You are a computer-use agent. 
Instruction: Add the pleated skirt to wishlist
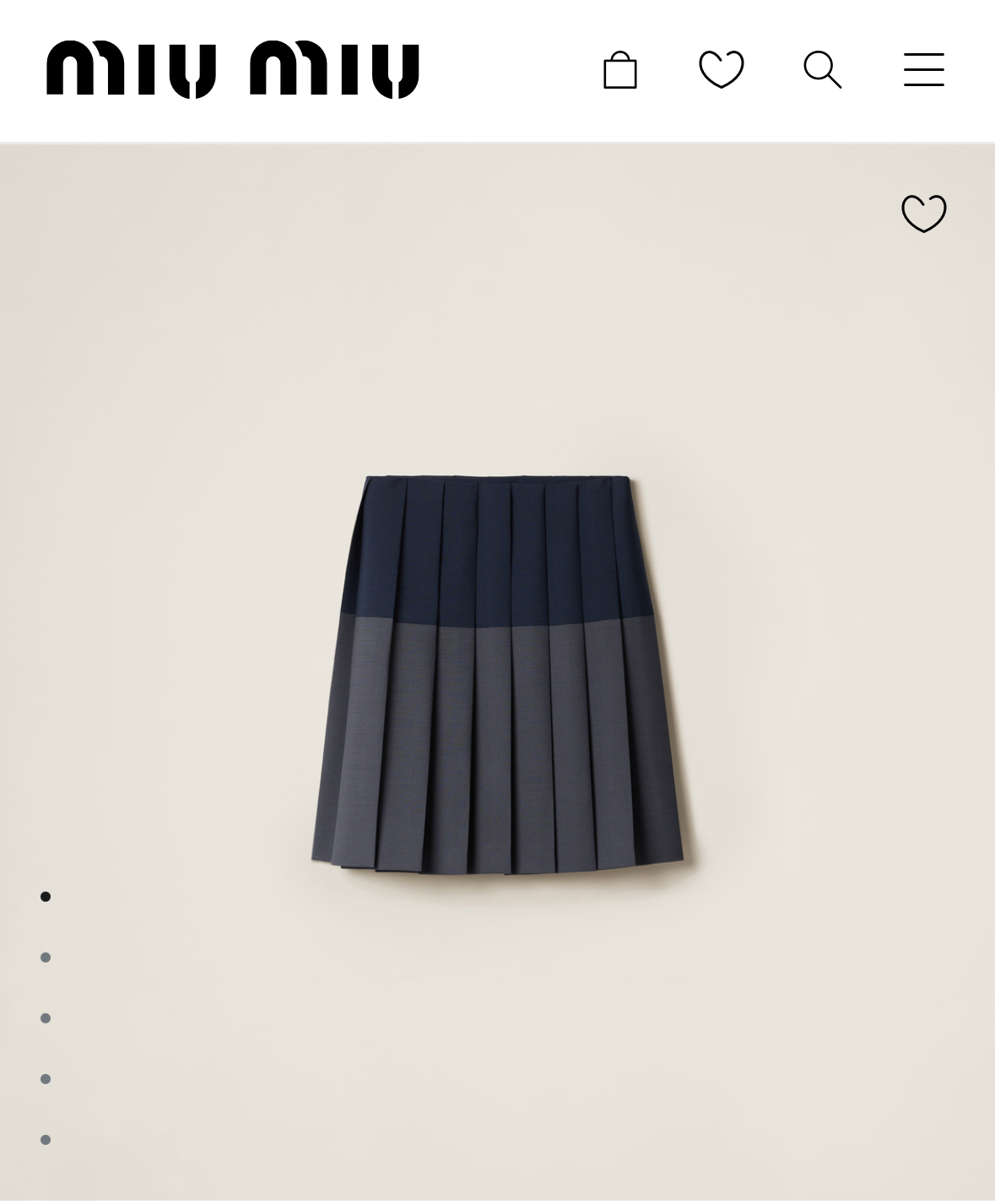pyautogui.click(x=924, y=213)
